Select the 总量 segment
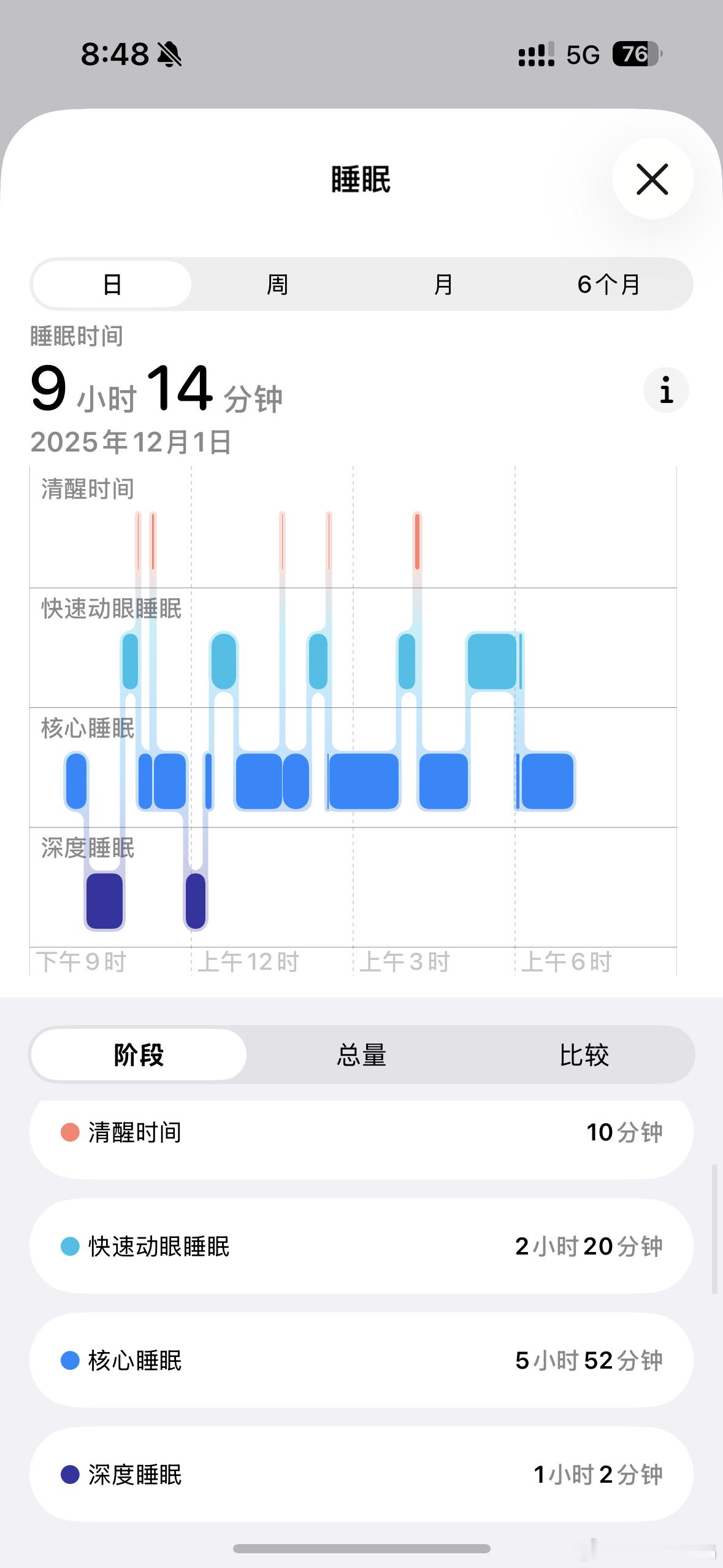Screen dimensions: 723x1568 (362, 1055)
